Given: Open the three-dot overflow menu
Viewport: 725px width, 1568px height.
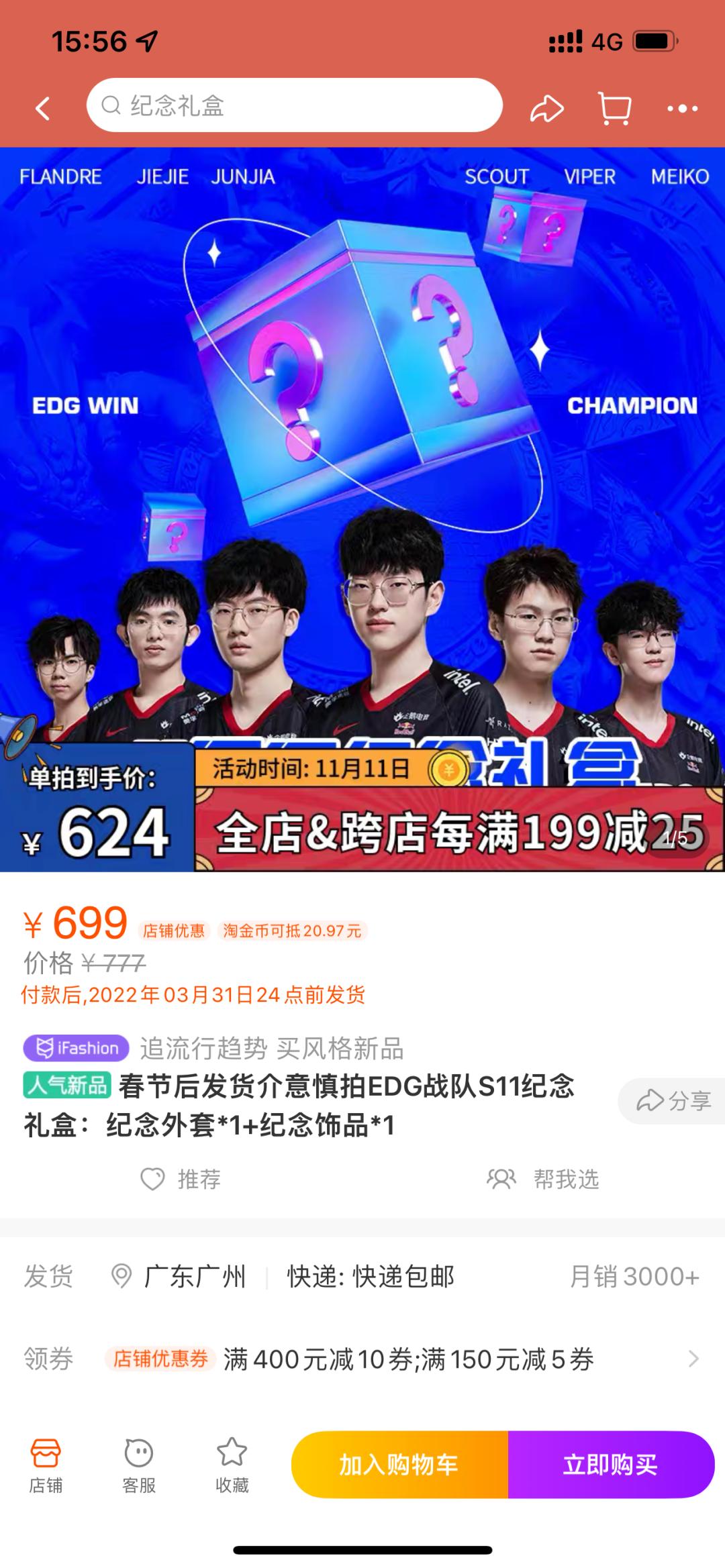Looking at the screenshot, I should tap(682, 109).
